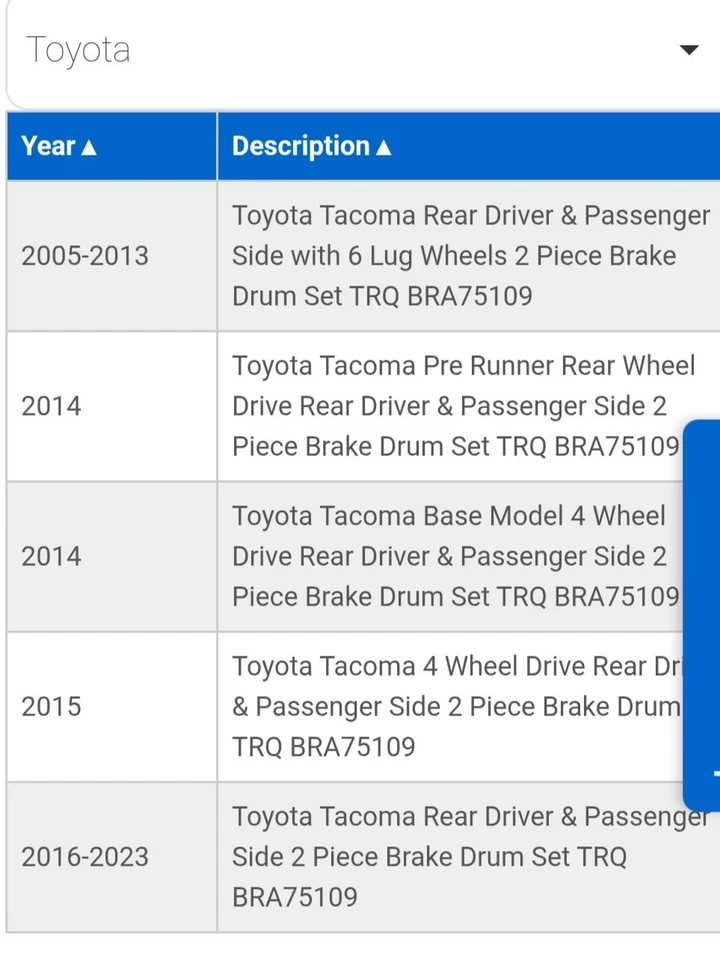The width and height of the screenshot is (720, 960).
Task: Expand the Toyota make dropdown
Action: point(687,50)
